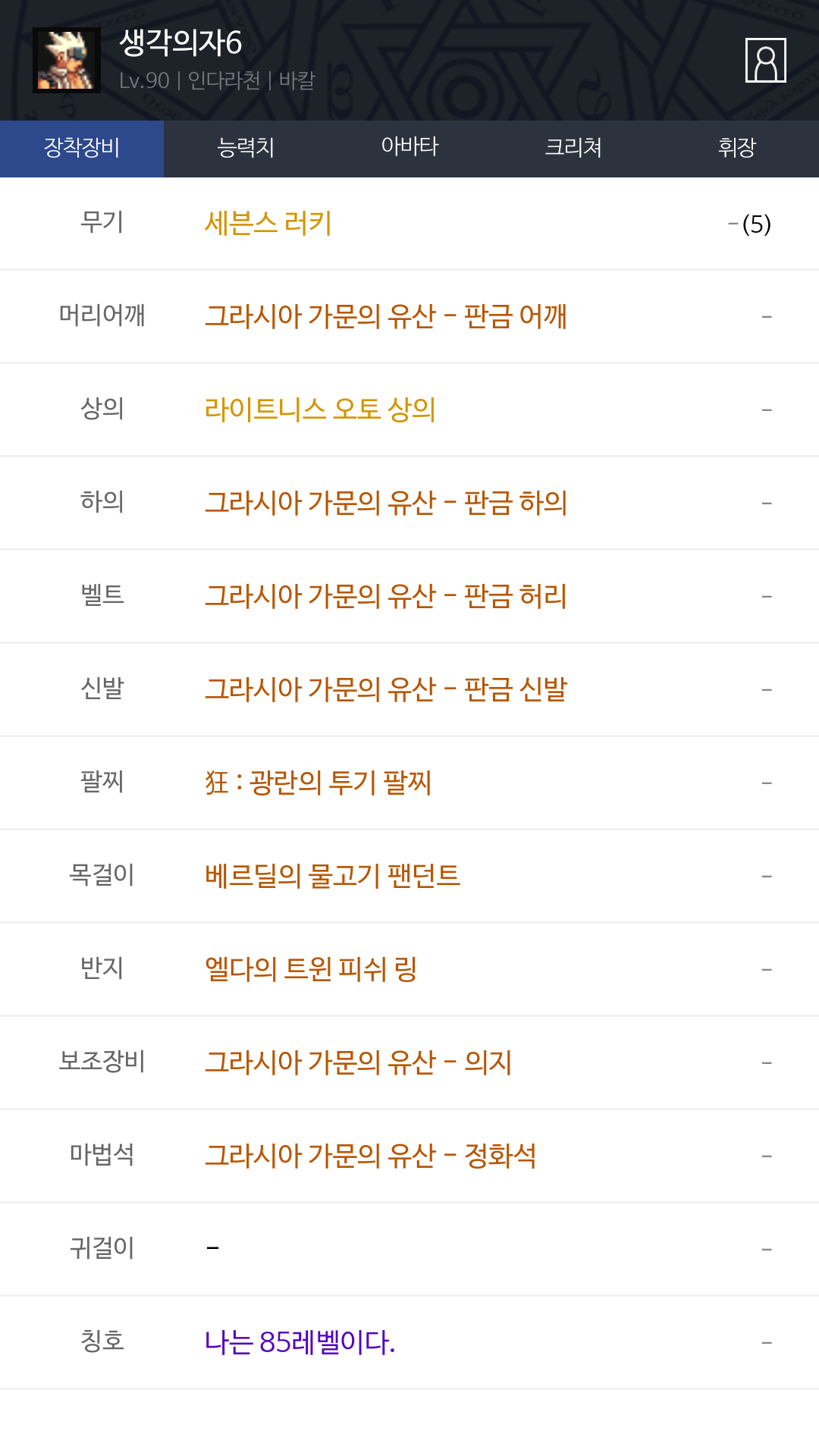Open the profile icon in the header

[765, 60]
